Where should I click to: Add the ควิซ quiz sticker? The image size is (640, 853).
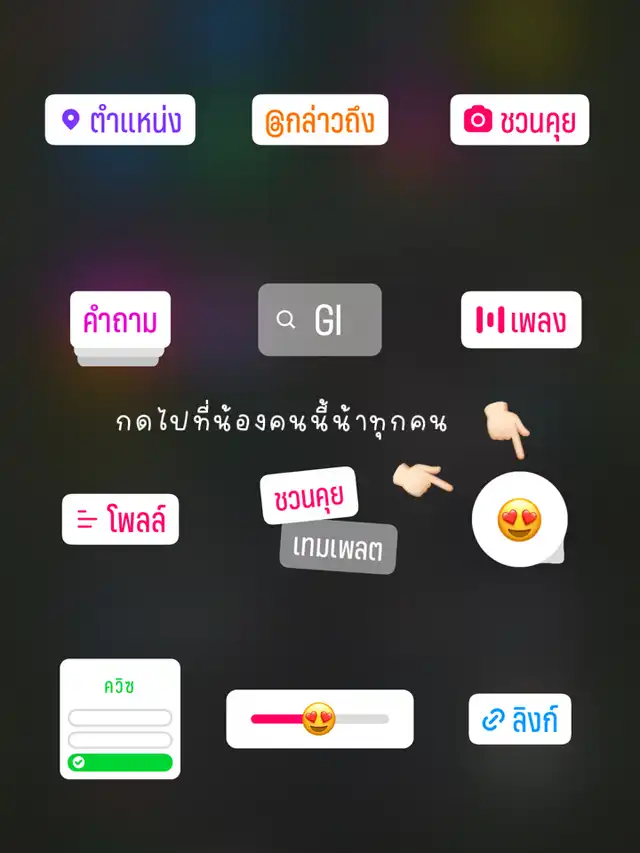click(x=120, y=719)
